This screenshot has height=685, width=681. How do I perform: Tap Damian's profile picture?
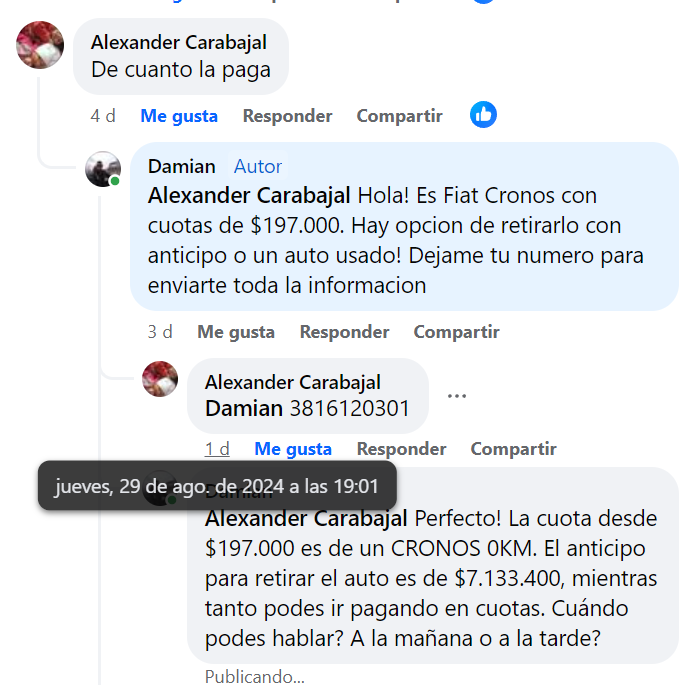(102, 170)
